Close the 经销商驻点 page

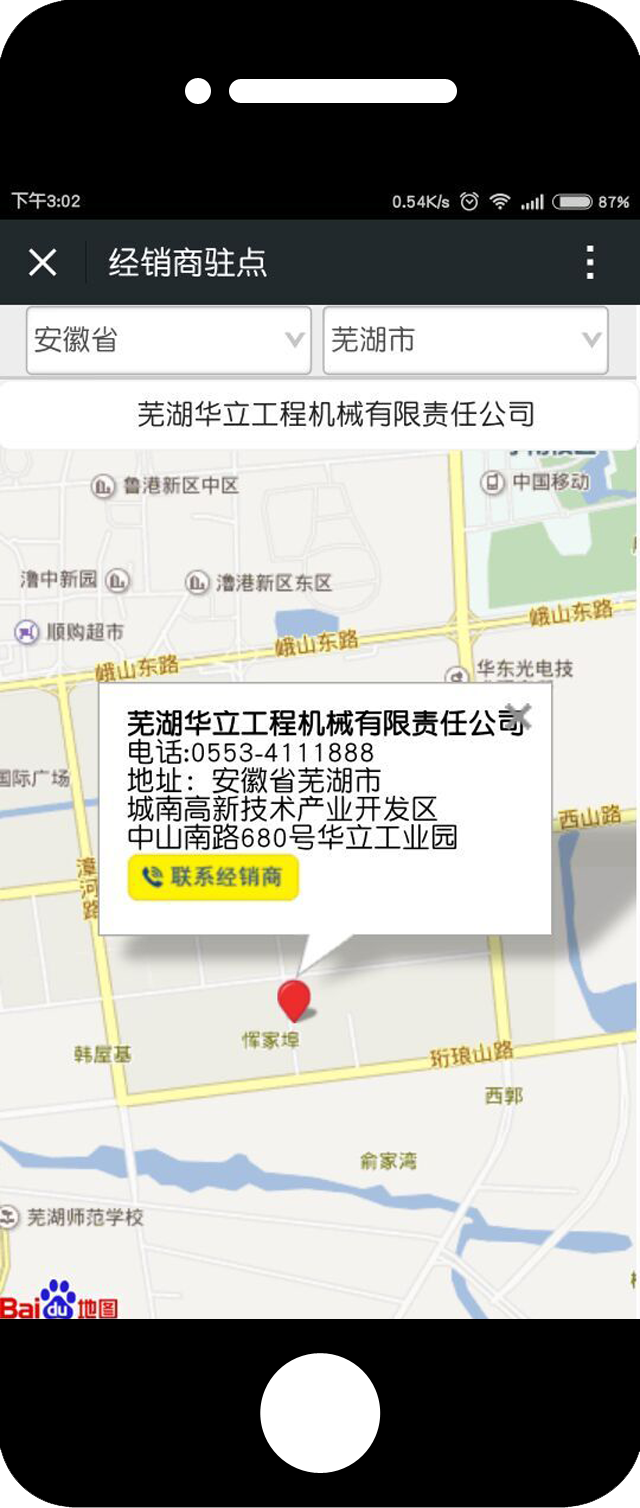pyautogui.click(x=42, y=263)
